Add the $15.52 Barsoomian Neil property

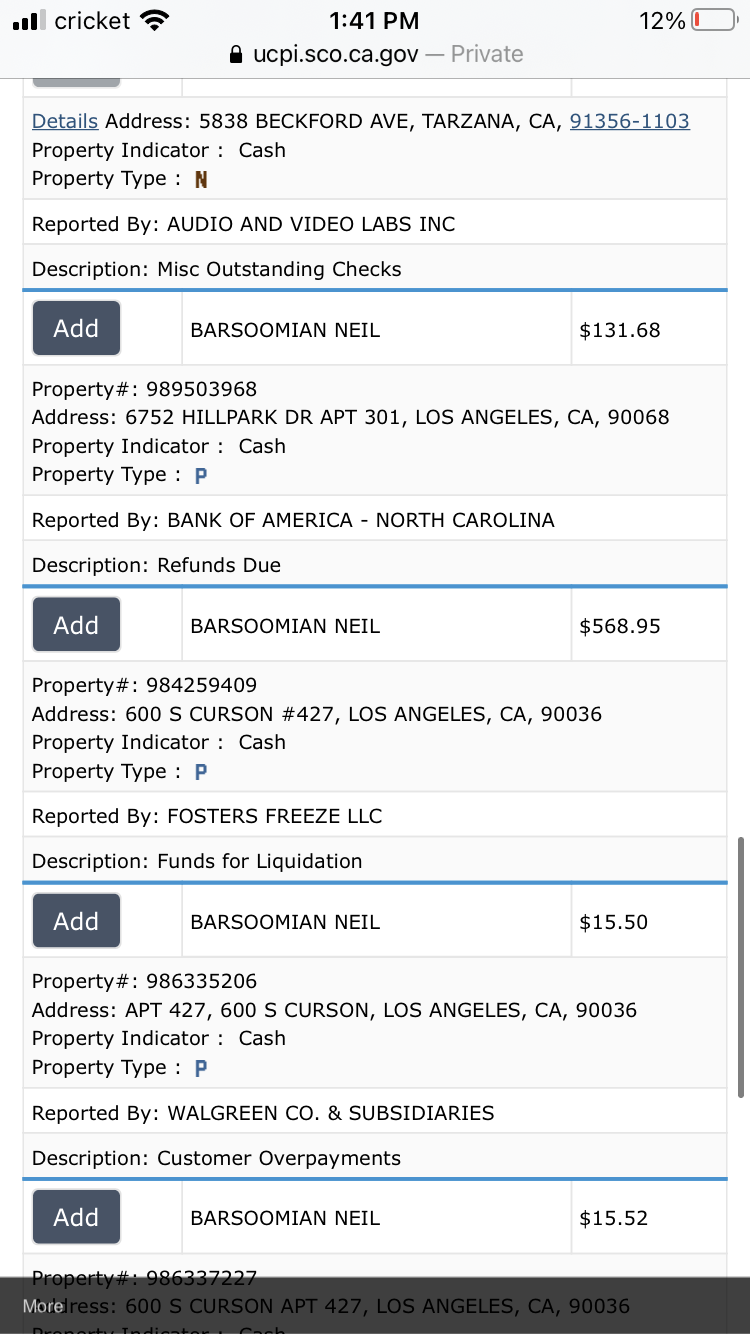77,1217
